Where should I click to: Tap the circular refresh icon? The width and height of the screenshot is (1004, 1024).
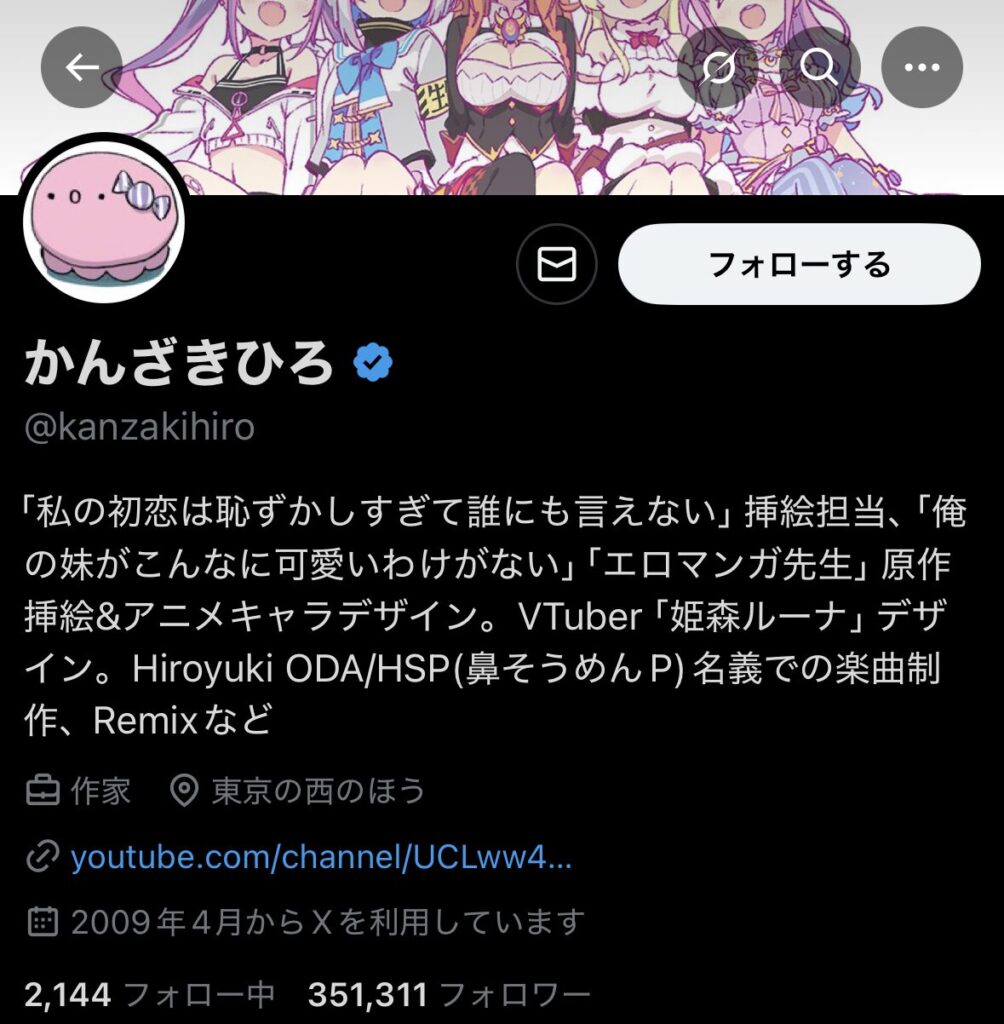pyautogui.click(x=718, y=67)
